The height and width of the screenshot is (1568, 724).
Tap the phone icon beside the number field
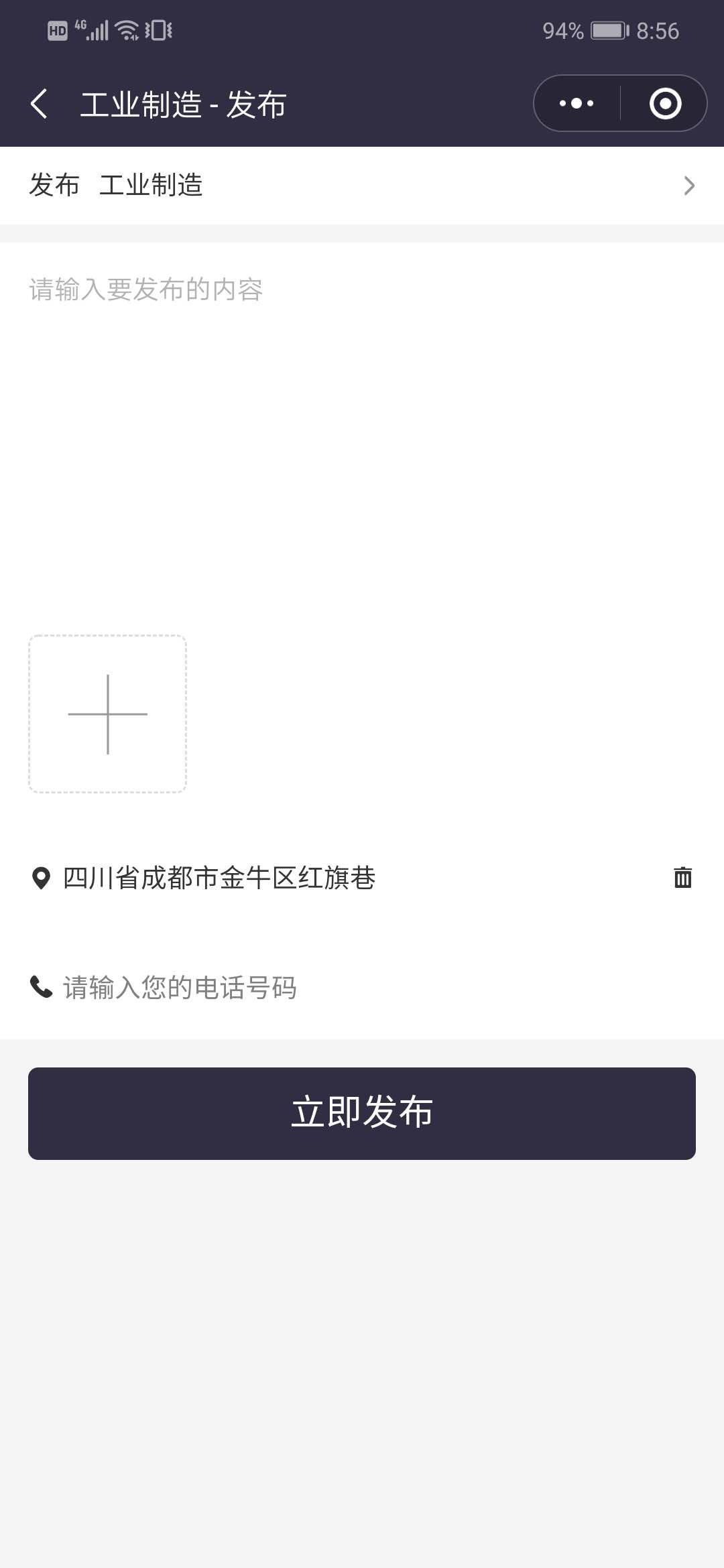[42, 988]
